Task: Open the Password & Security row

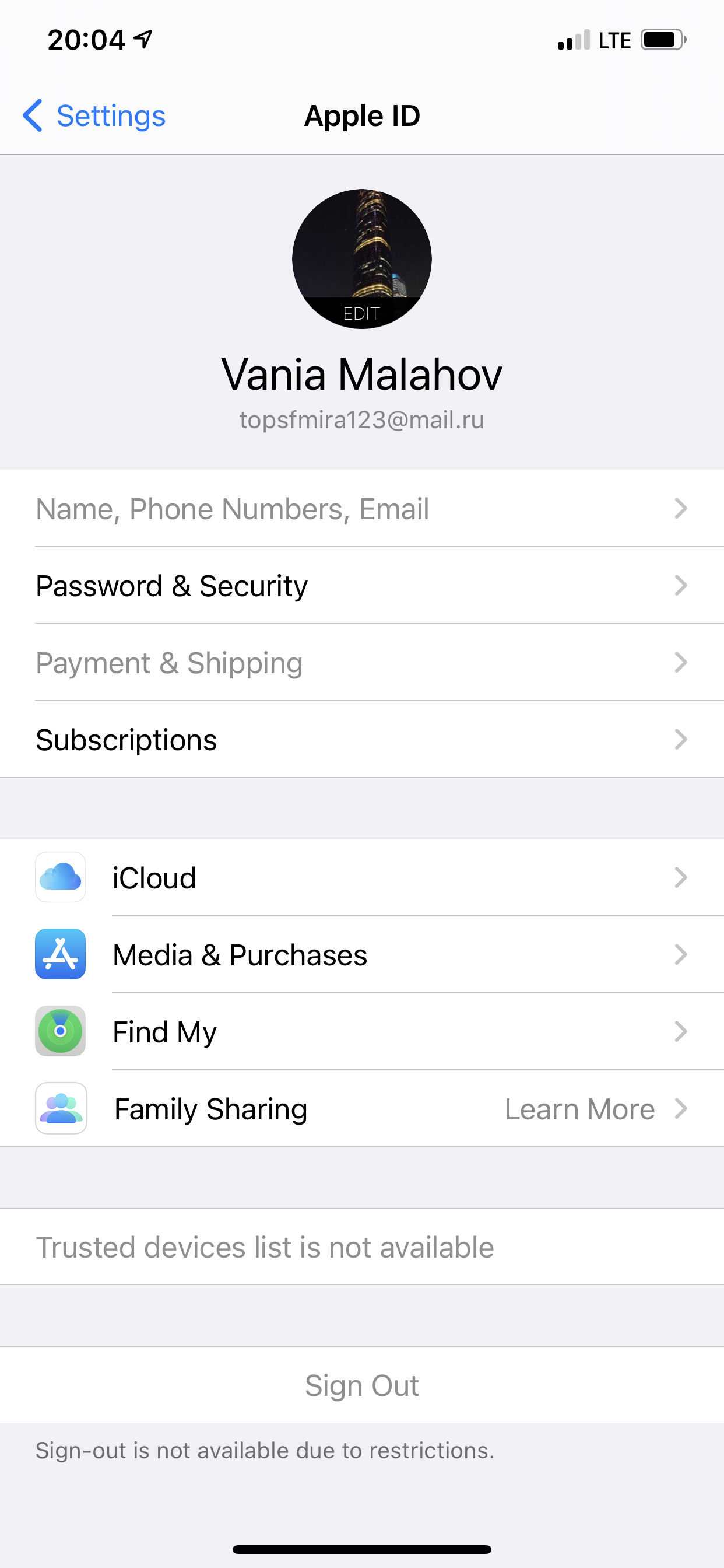Action: click(x=362, y=585)
